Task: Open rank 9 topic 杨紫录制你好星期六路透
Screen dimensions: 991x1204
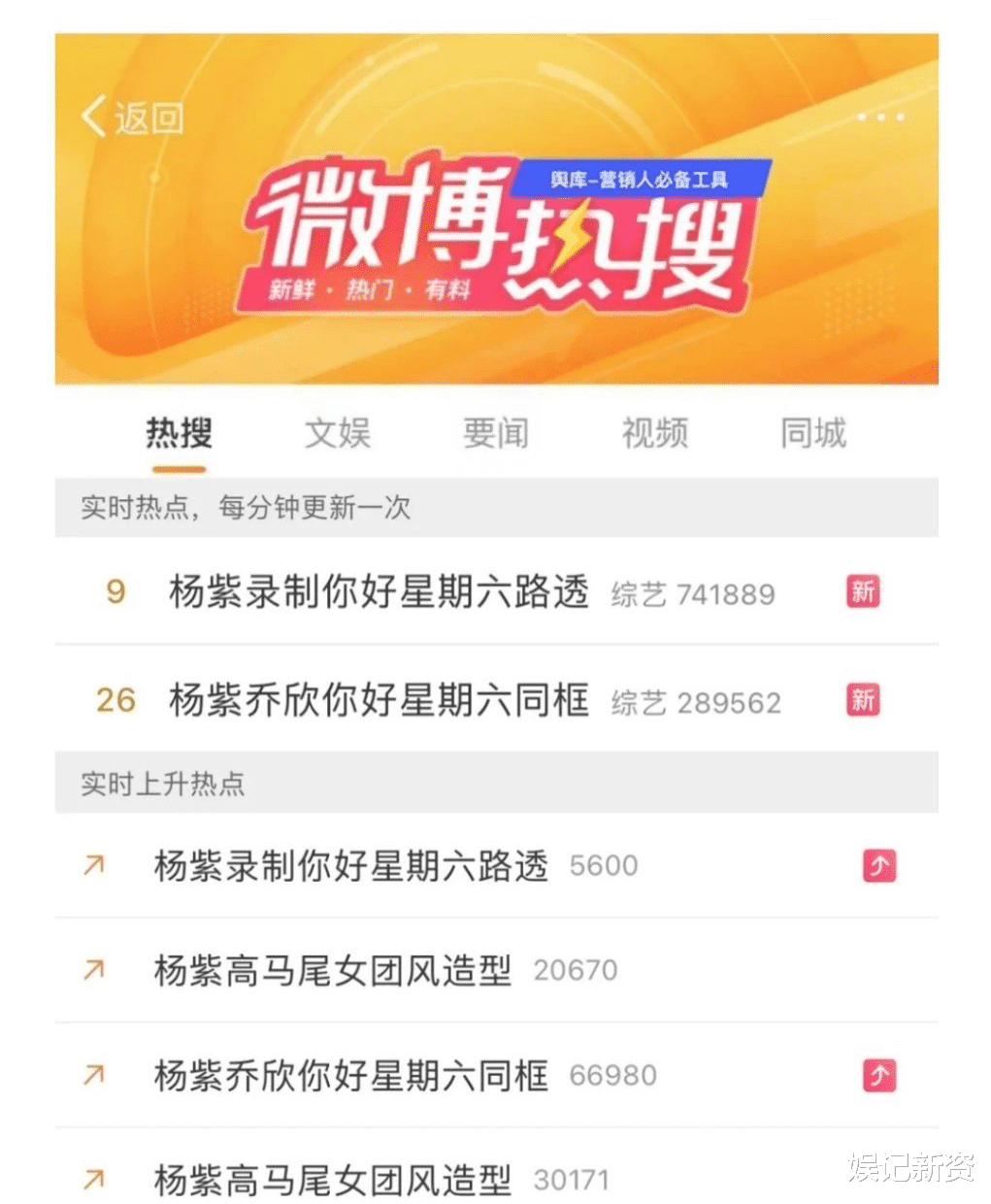Action: 379,591
